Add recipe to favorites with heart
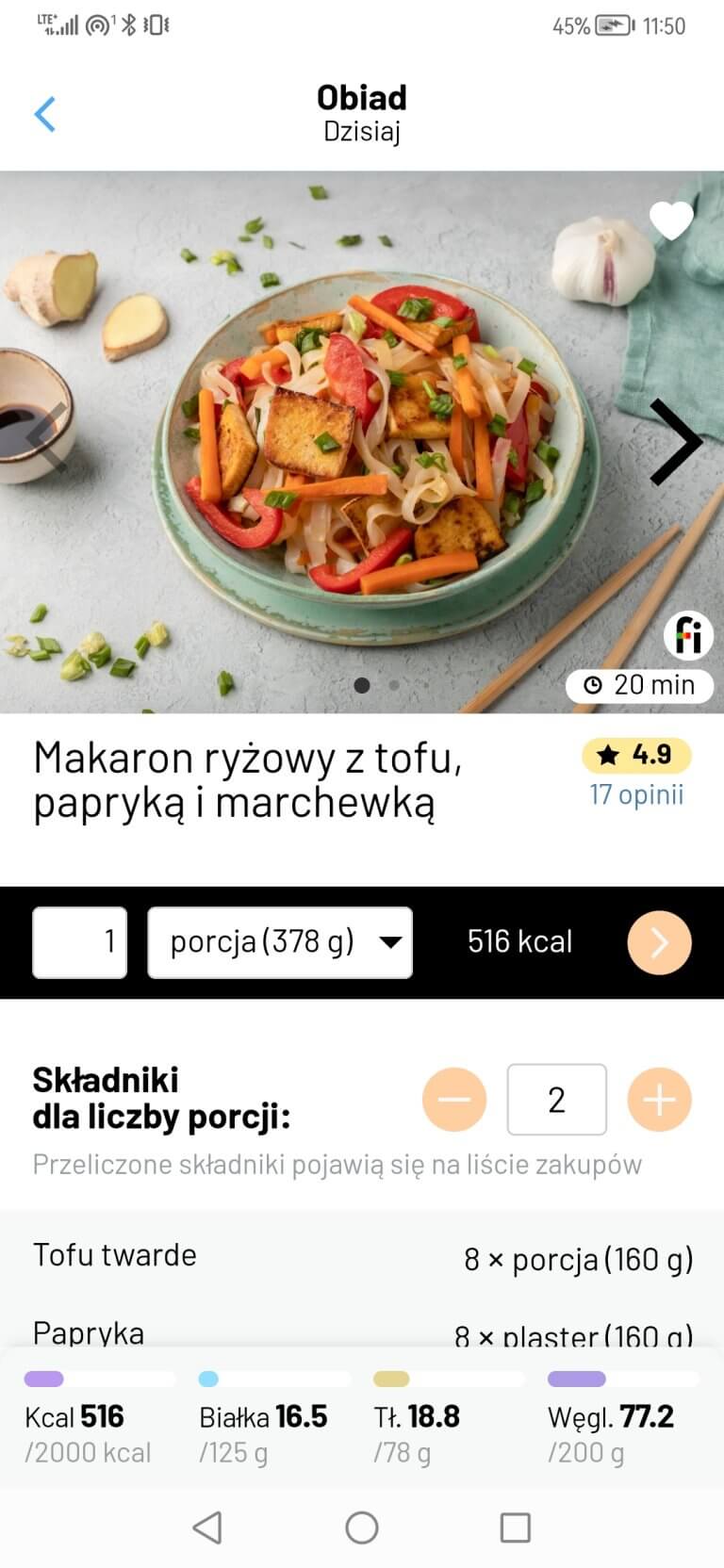Viewport: 724px width, 1568px height. [671, 221]
